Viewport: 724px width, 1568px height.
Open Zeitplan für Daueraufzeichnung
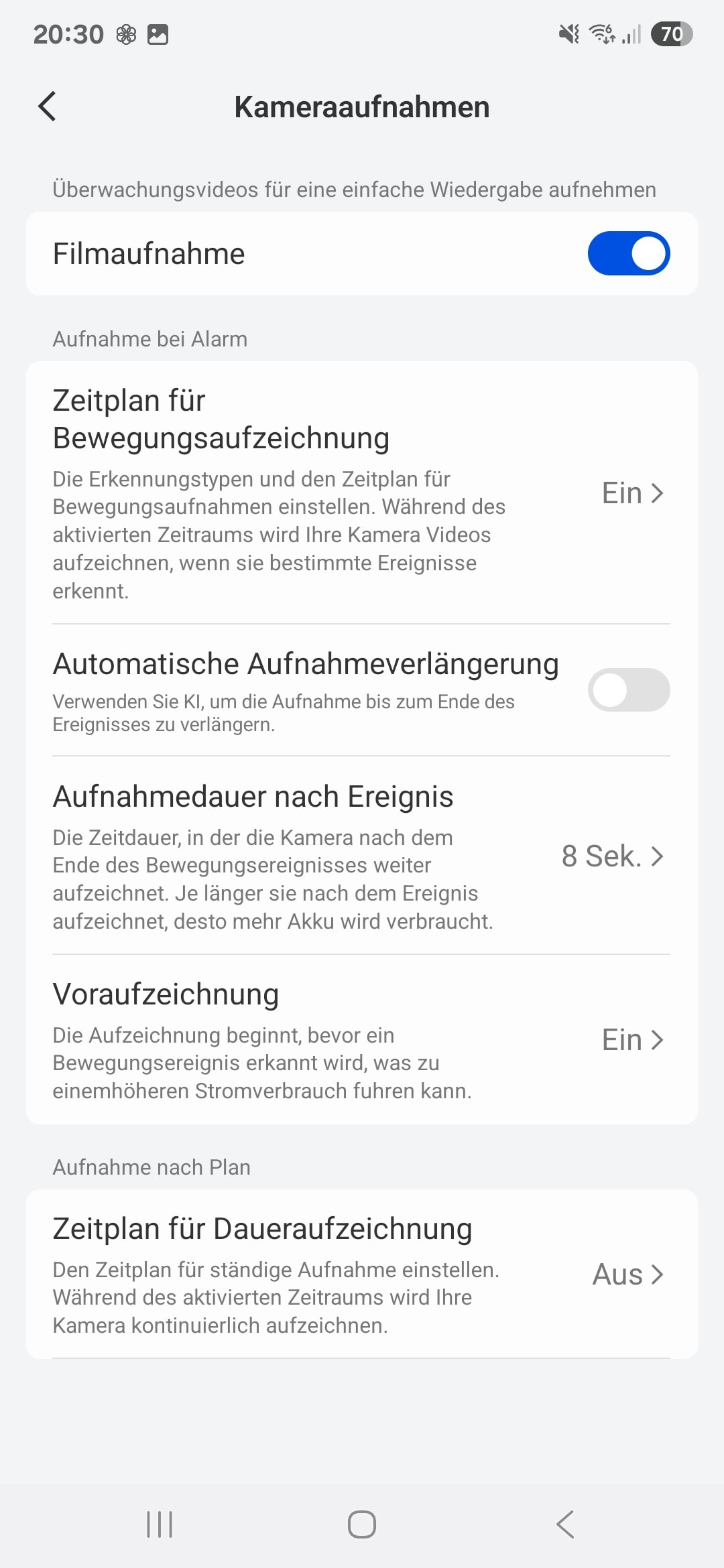pyautogui.click(x=362, y=1274)
